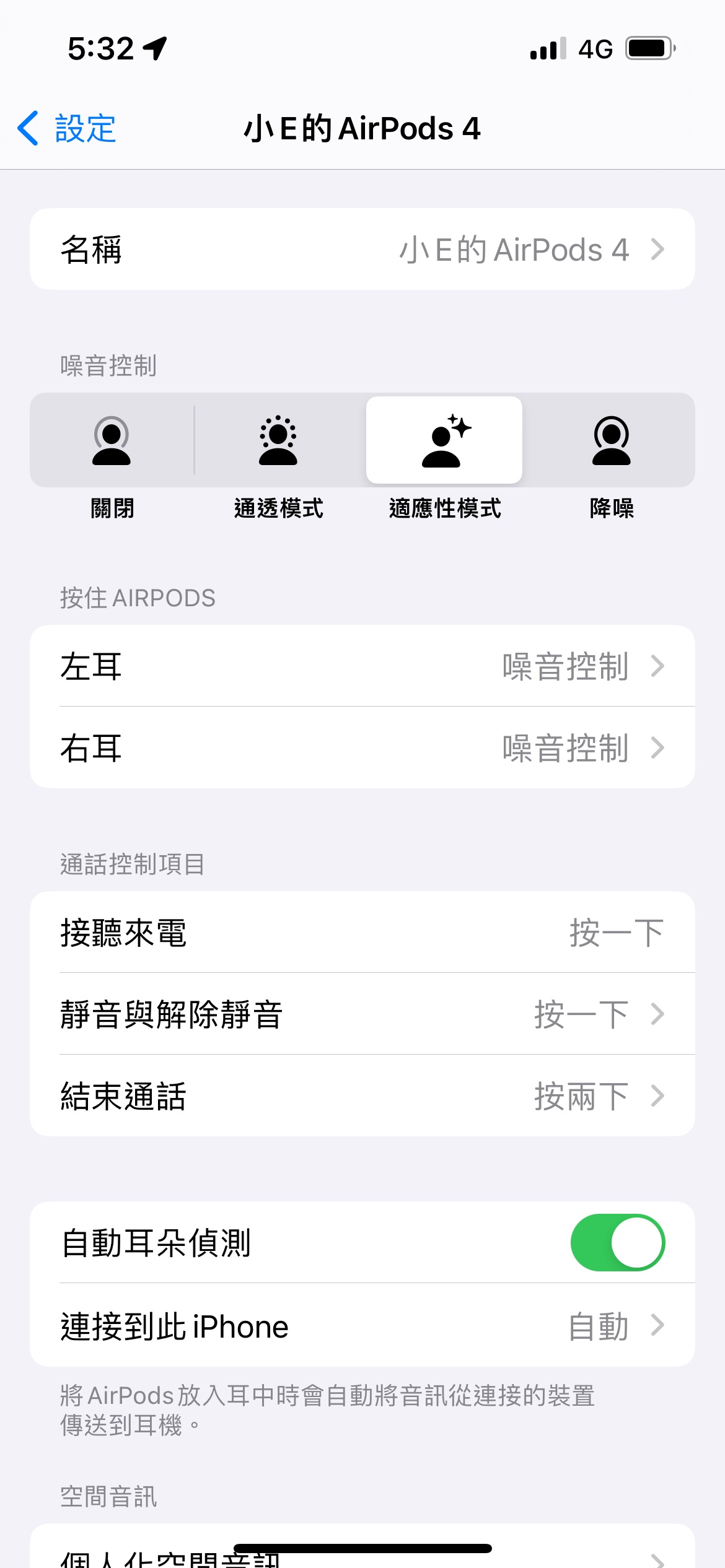Switch to 降噪 mode
The height and width of the screenshot is (1568, 725).
611,441
